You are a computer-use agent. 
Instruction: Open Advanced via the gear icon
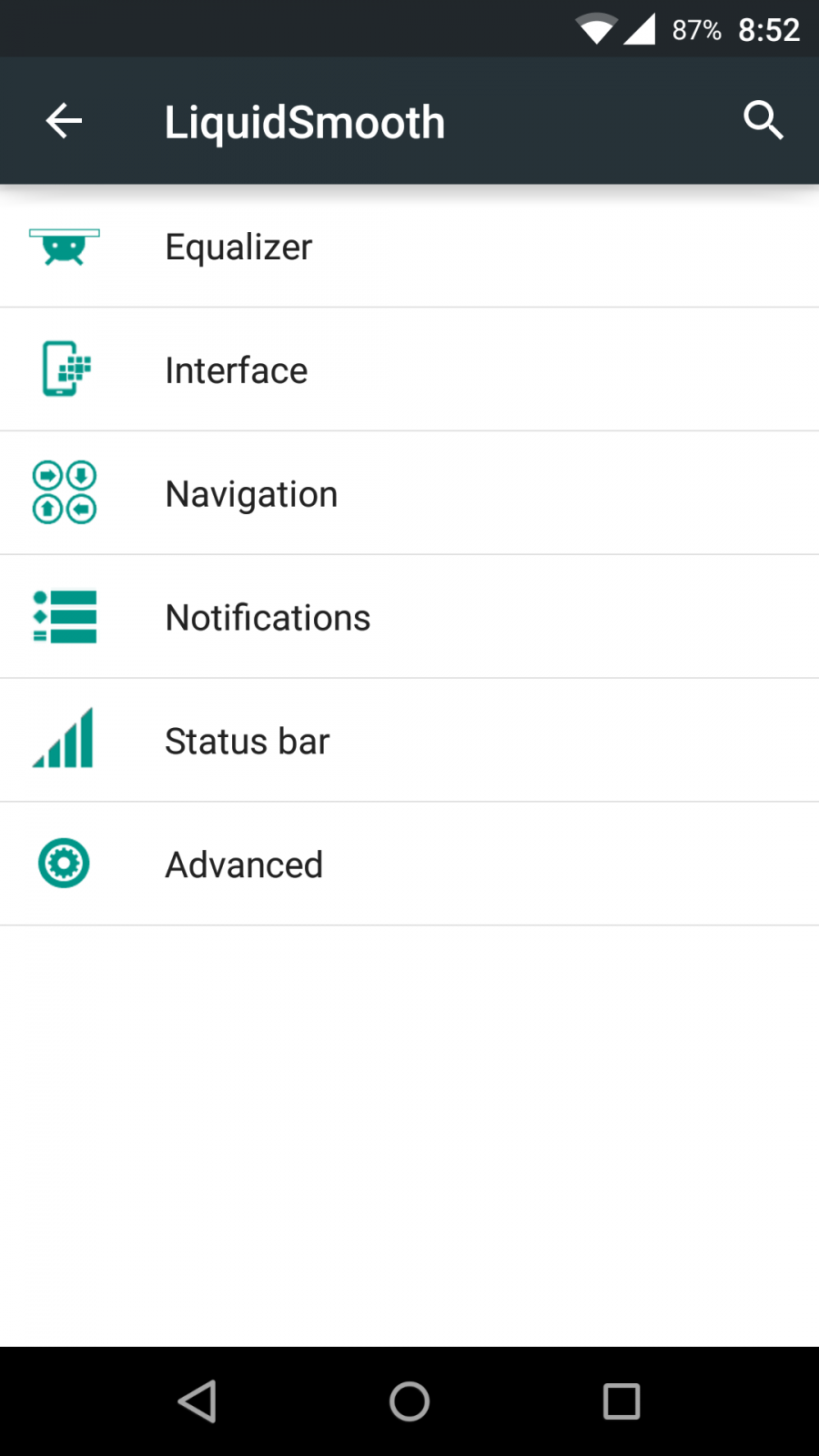tap(64, 864)
